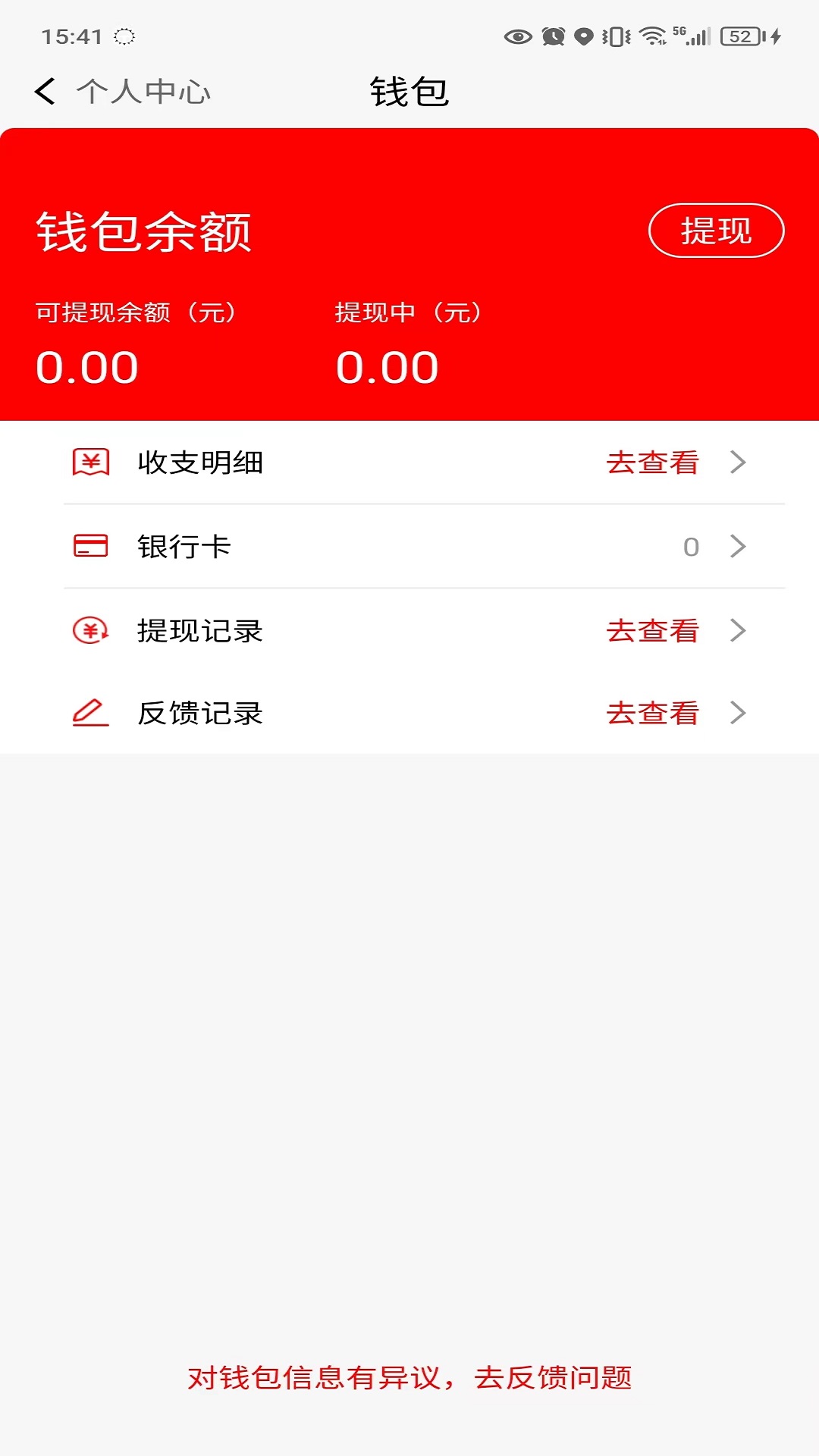Viewport: 819px width, 1456px height.
Task: Click the 反馈记录 pencil icon
Action: [89, 713]
